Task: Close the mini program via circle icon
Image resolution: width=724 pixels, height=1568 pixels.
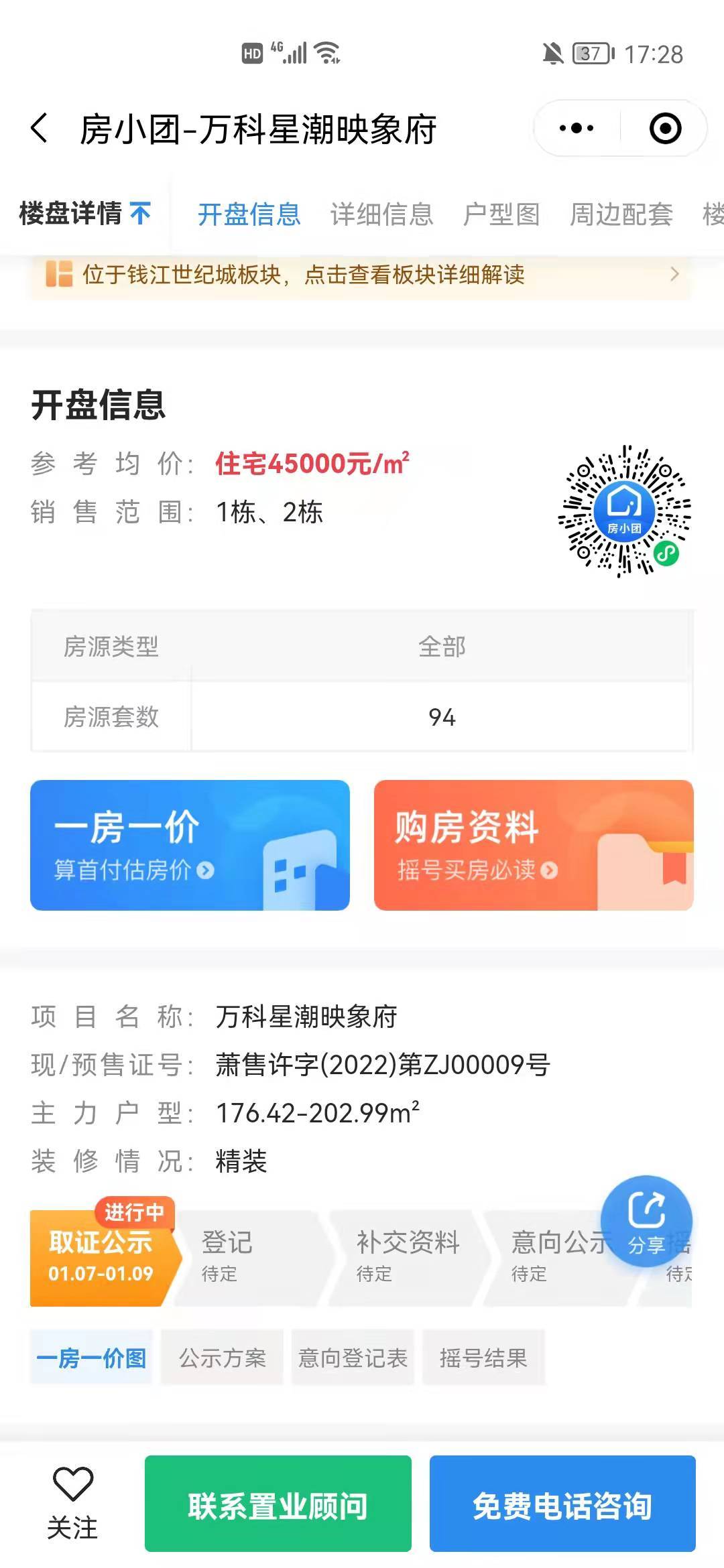Action: click(x=665, y=128)
